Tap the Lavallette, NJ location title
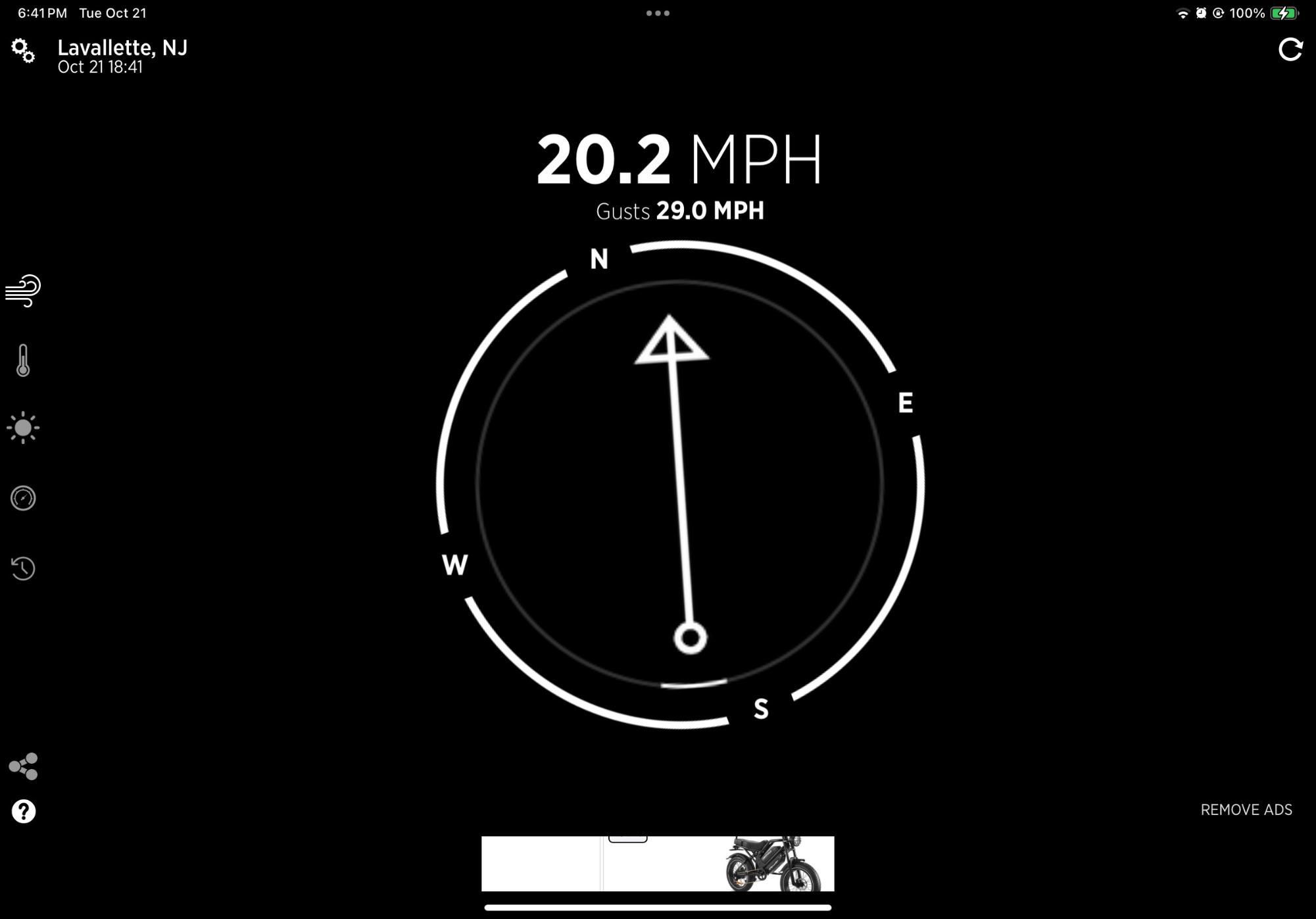 click(x=122, y=48)
